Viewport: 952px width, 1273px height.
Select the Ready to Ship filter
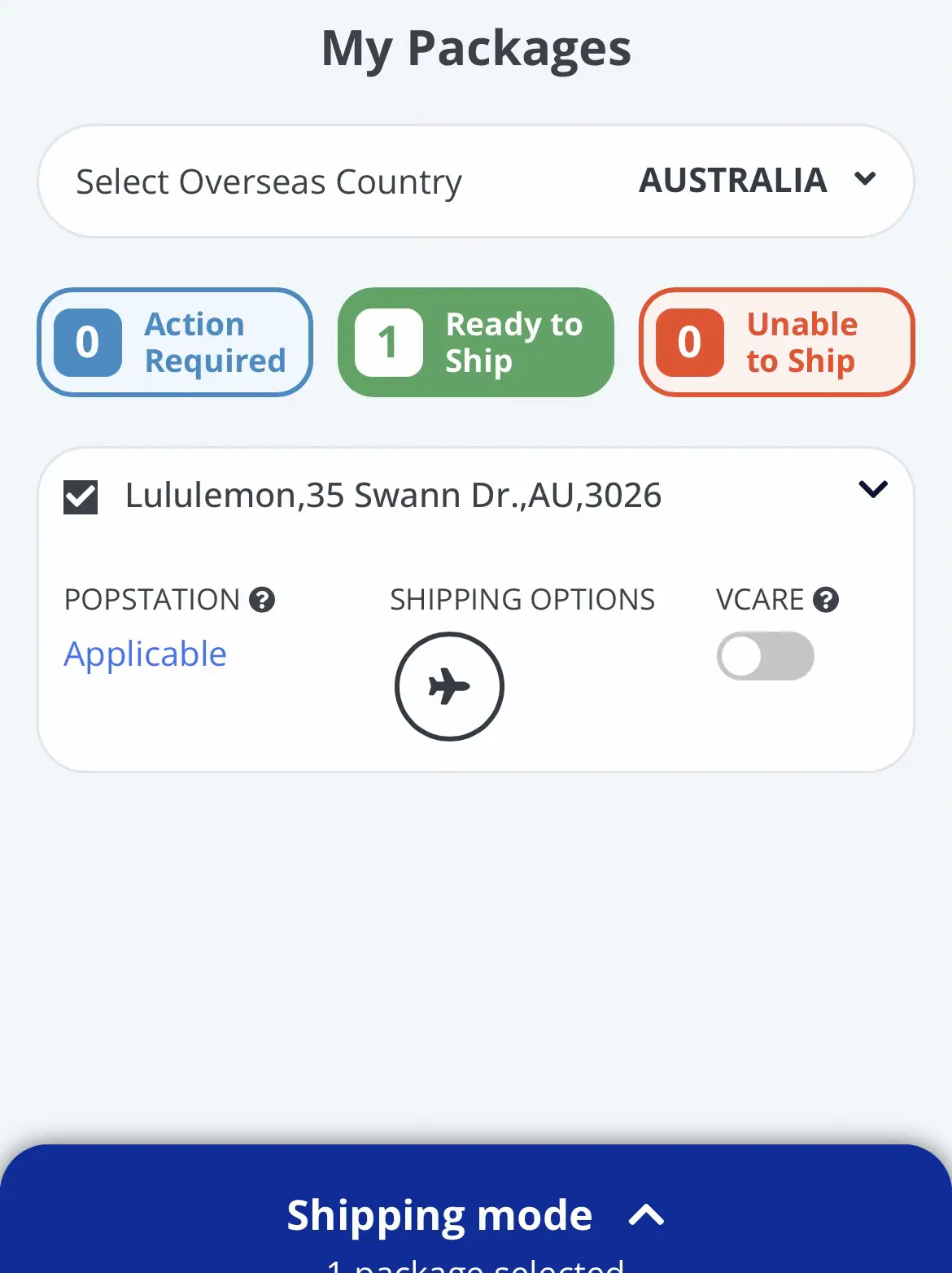point(475,343)
